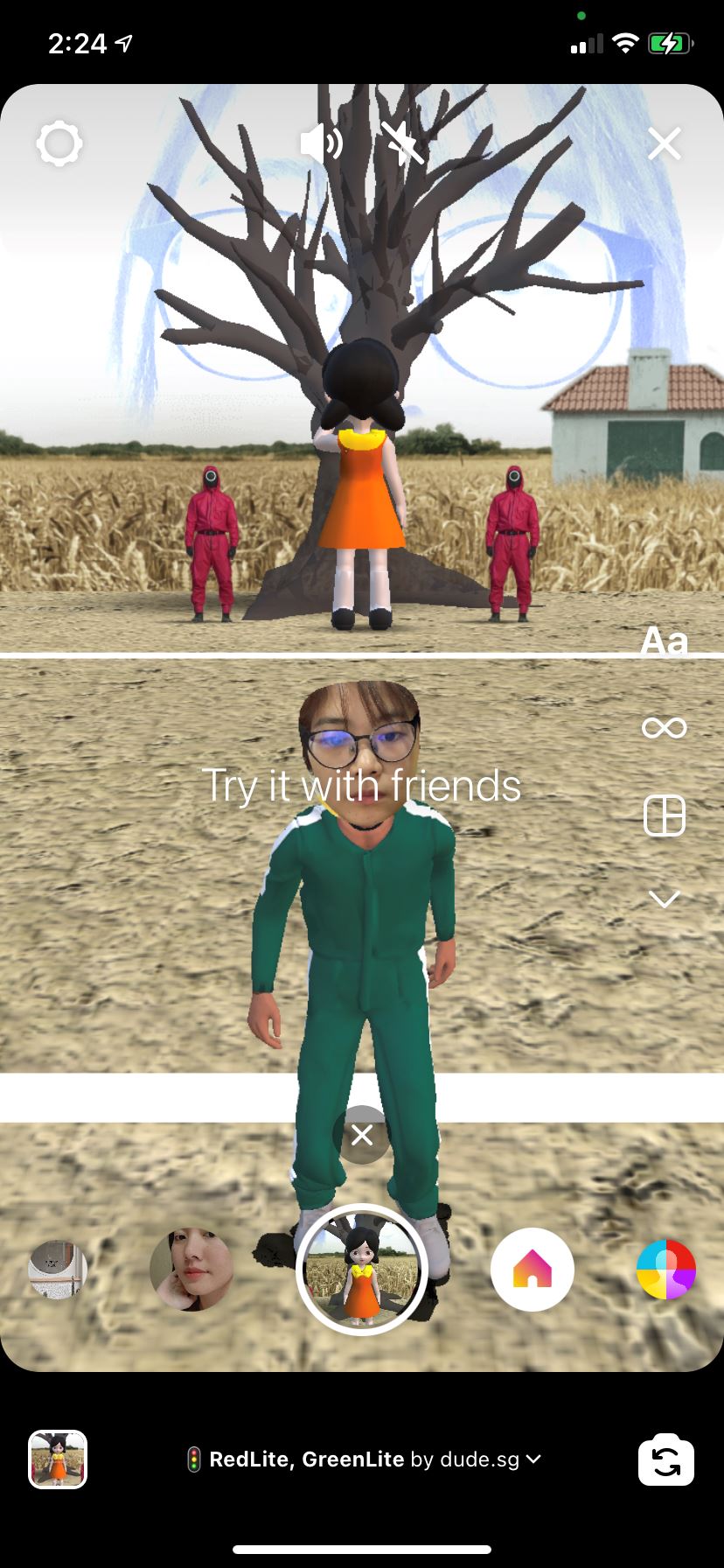Select the colorful circles effect
This screenshot has height=1568, width=724.
click(x=666, y=1269)
